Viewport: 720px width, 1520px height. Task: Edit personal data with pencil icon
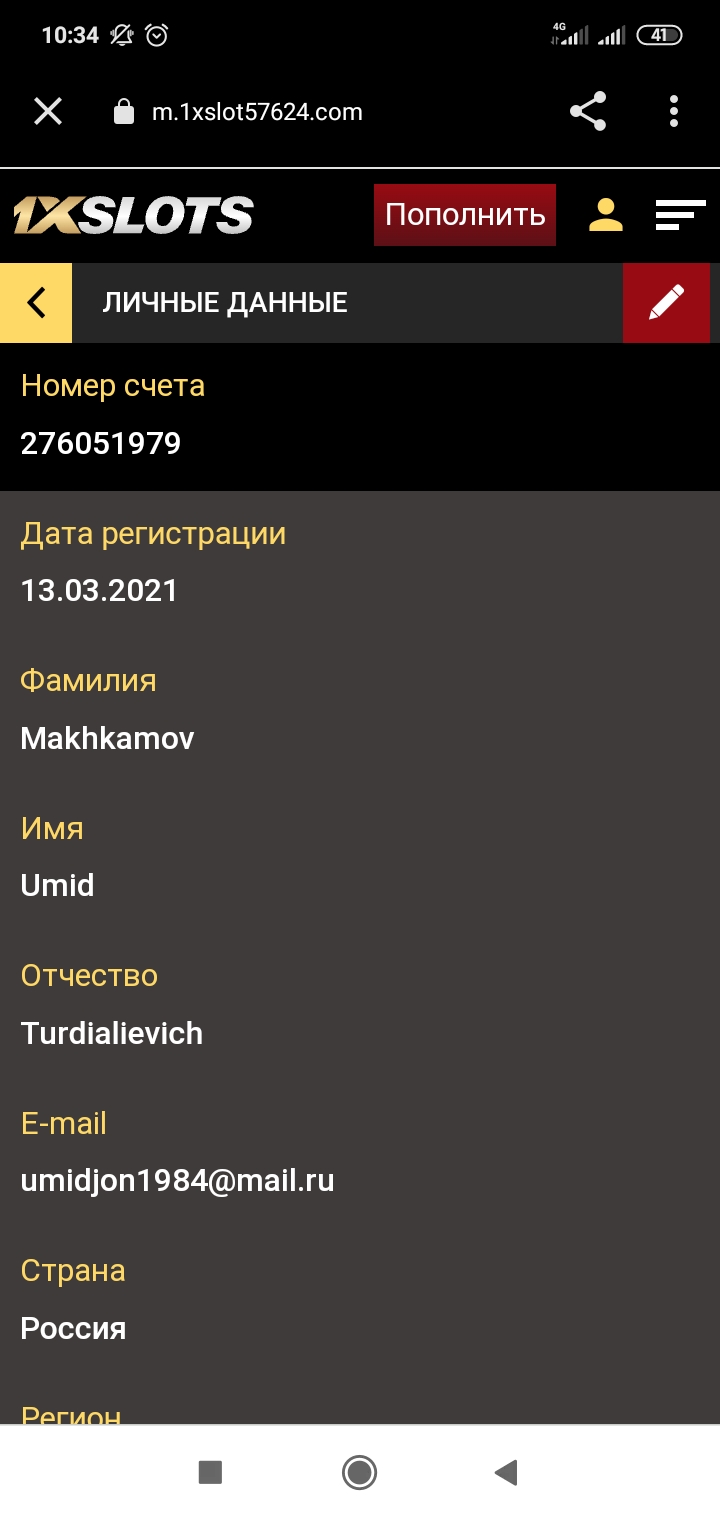pos(666,302)
